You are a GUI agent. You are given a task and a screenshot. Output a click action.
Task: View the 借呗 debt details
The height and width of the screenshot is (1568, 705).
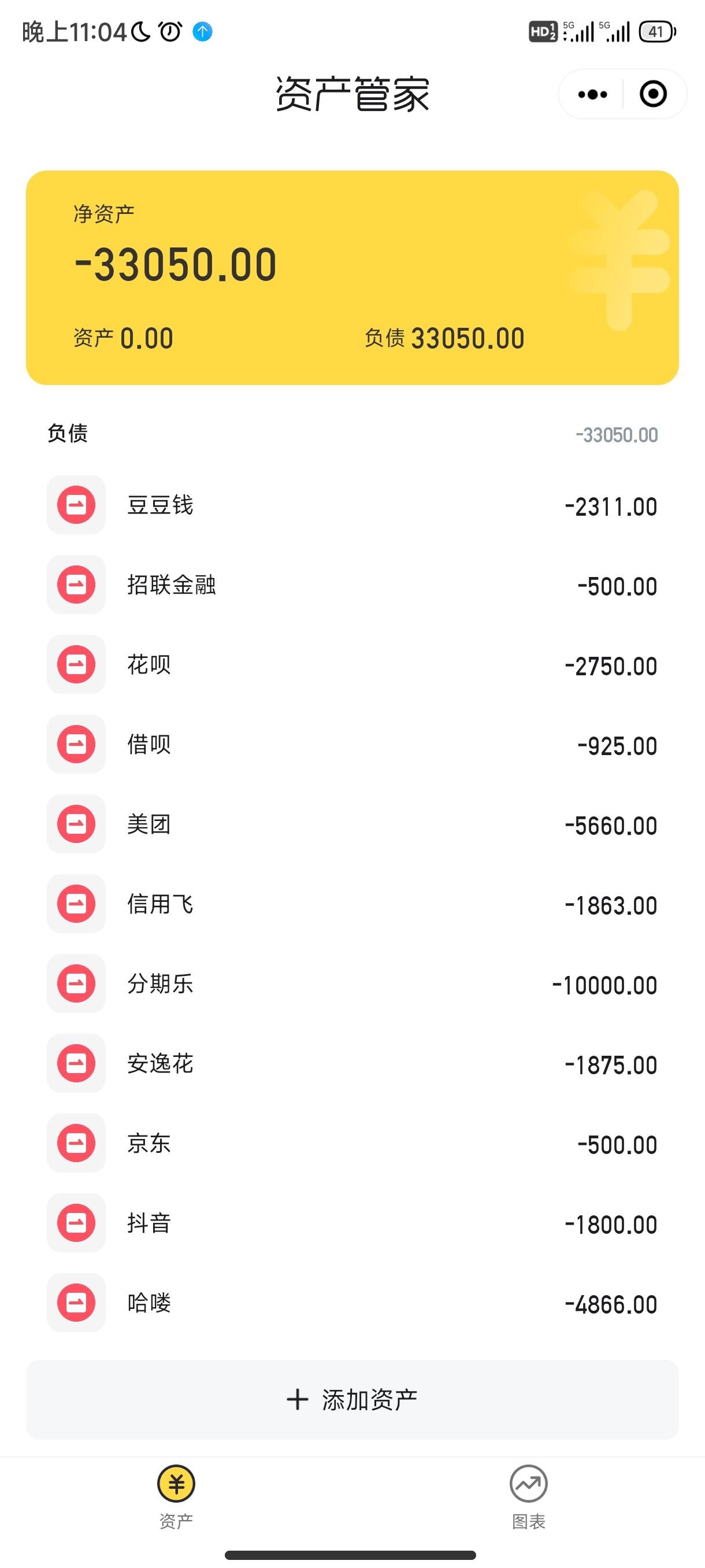[x=352, y=745]
